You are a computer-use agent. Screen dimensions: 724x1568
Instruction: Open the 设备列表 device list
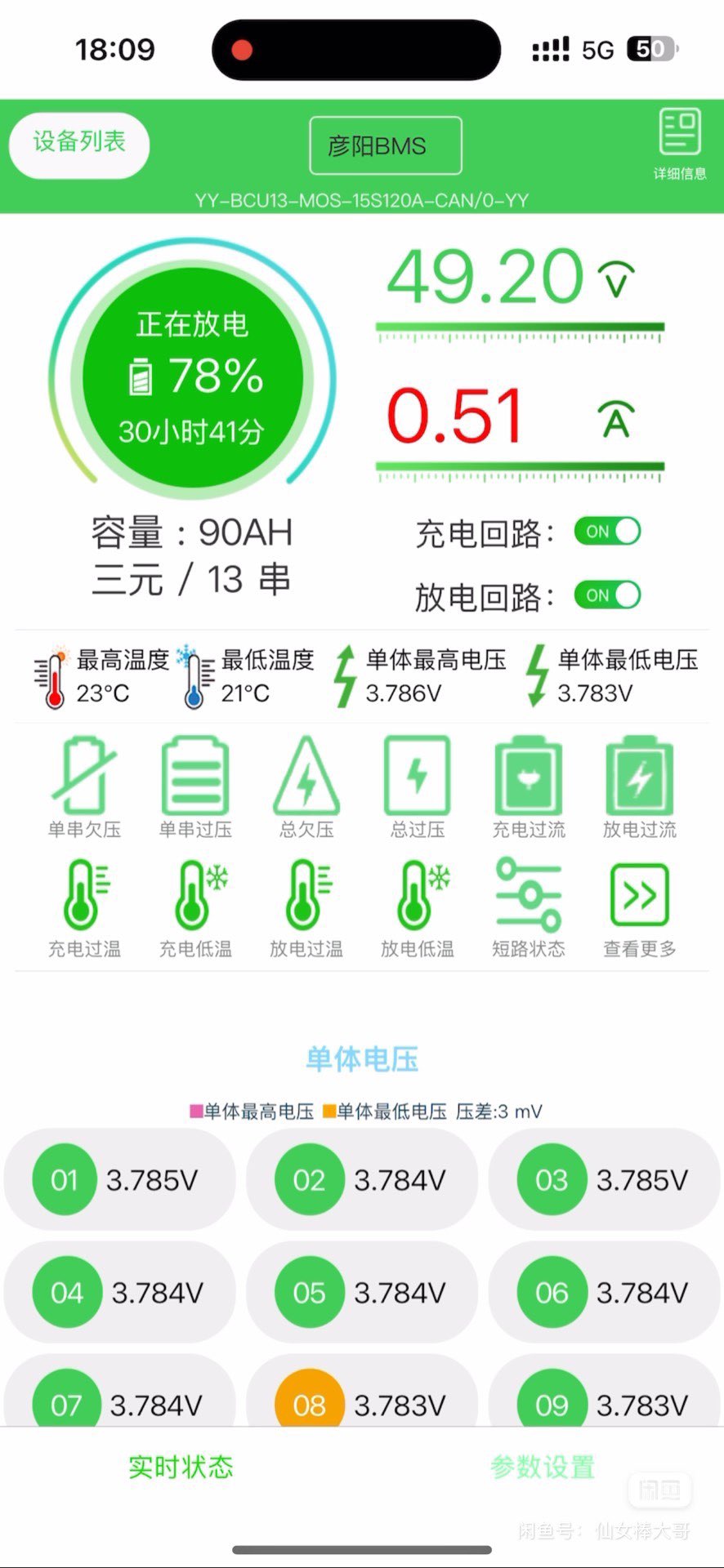[x=79, y=145]
